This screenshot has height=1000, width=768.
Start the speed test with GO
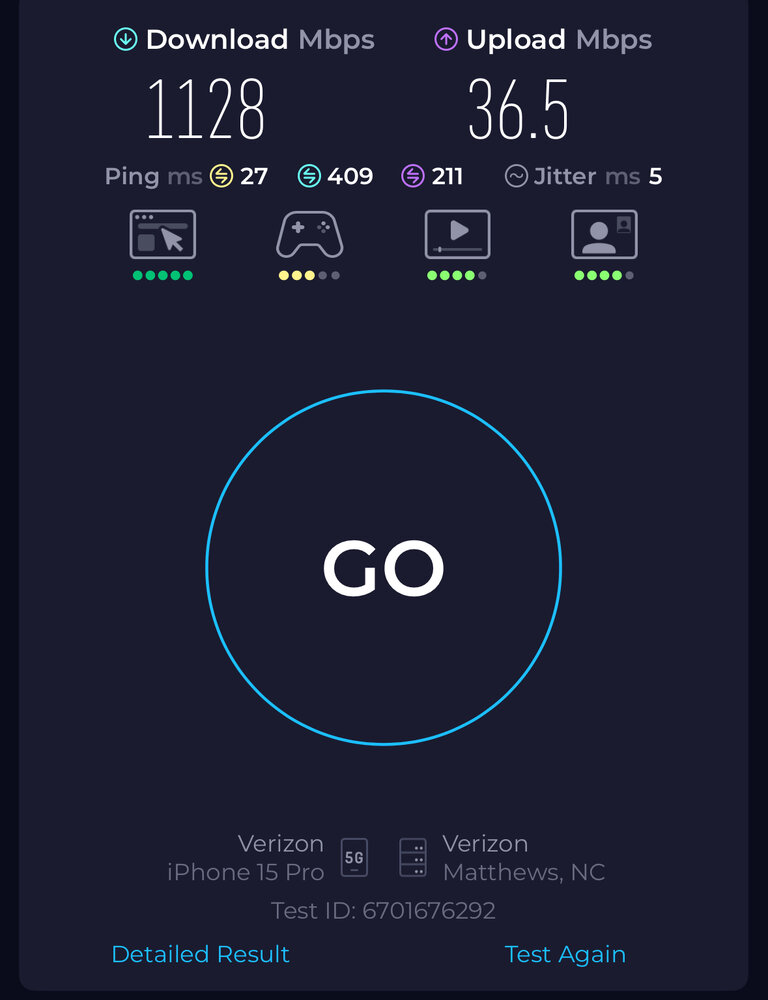coord(383,567)
